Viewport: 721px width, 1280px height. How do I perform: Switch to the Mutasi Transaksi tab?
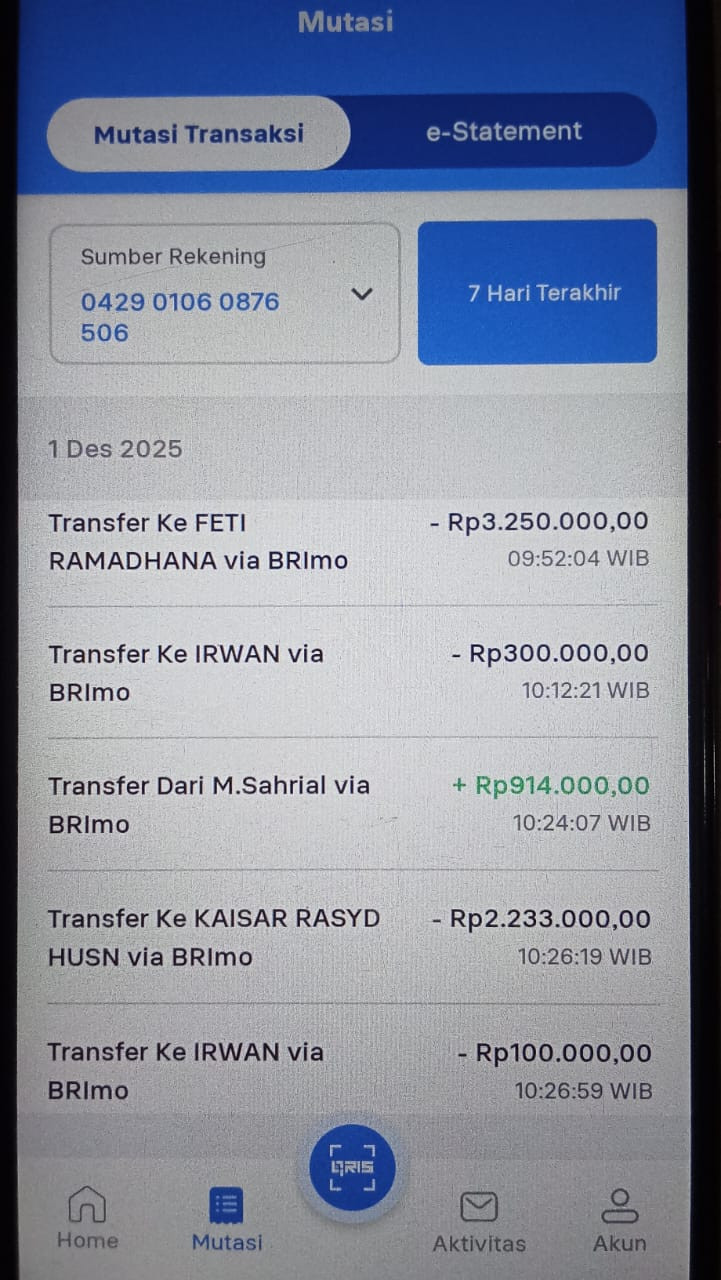(198, 134)
